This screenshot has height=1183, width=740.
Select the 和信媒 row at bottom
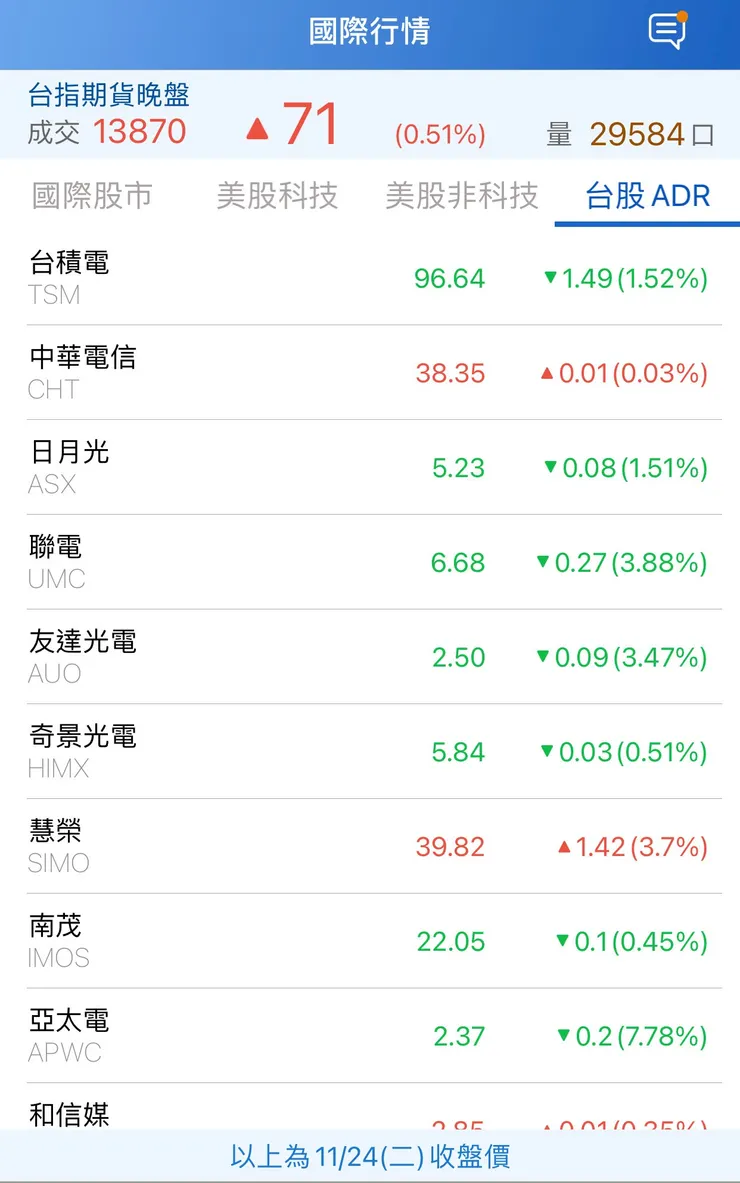pos(370,1110)
